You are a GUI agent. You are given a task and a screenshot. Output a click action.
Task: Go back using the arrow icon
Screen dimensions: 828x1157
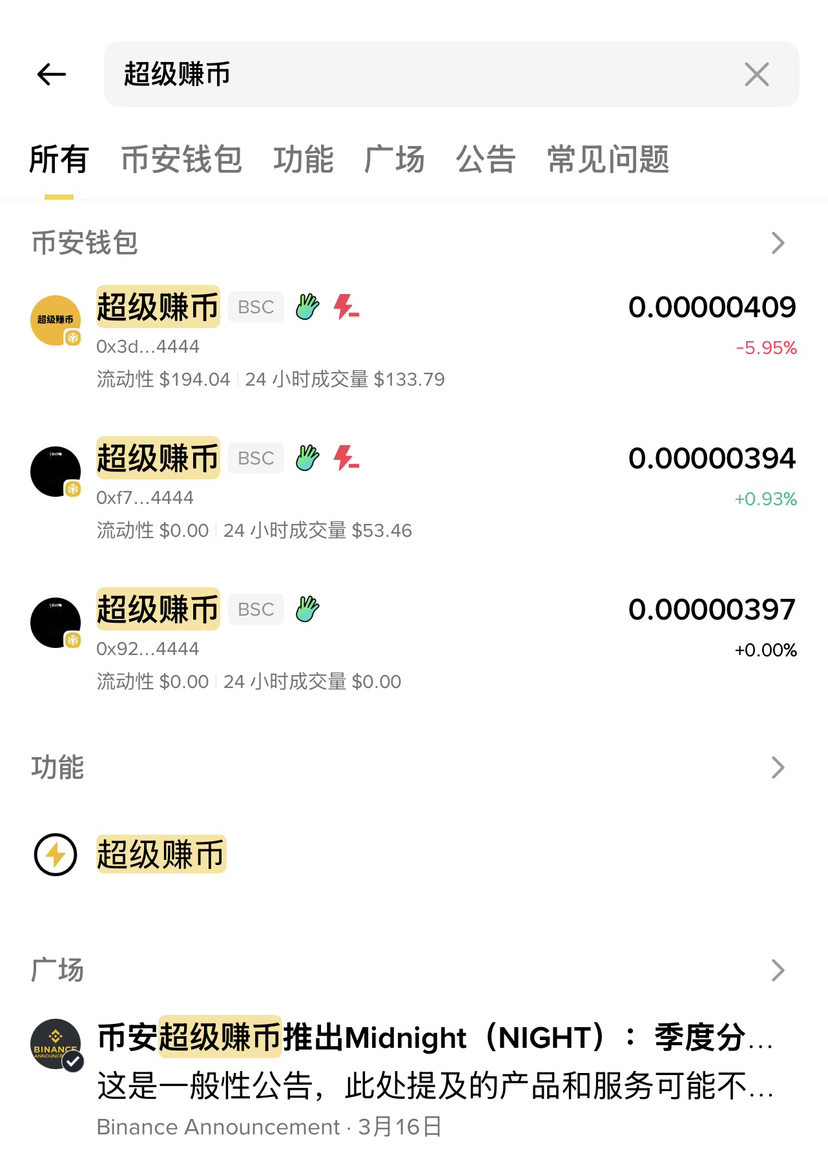coord(51,74)
